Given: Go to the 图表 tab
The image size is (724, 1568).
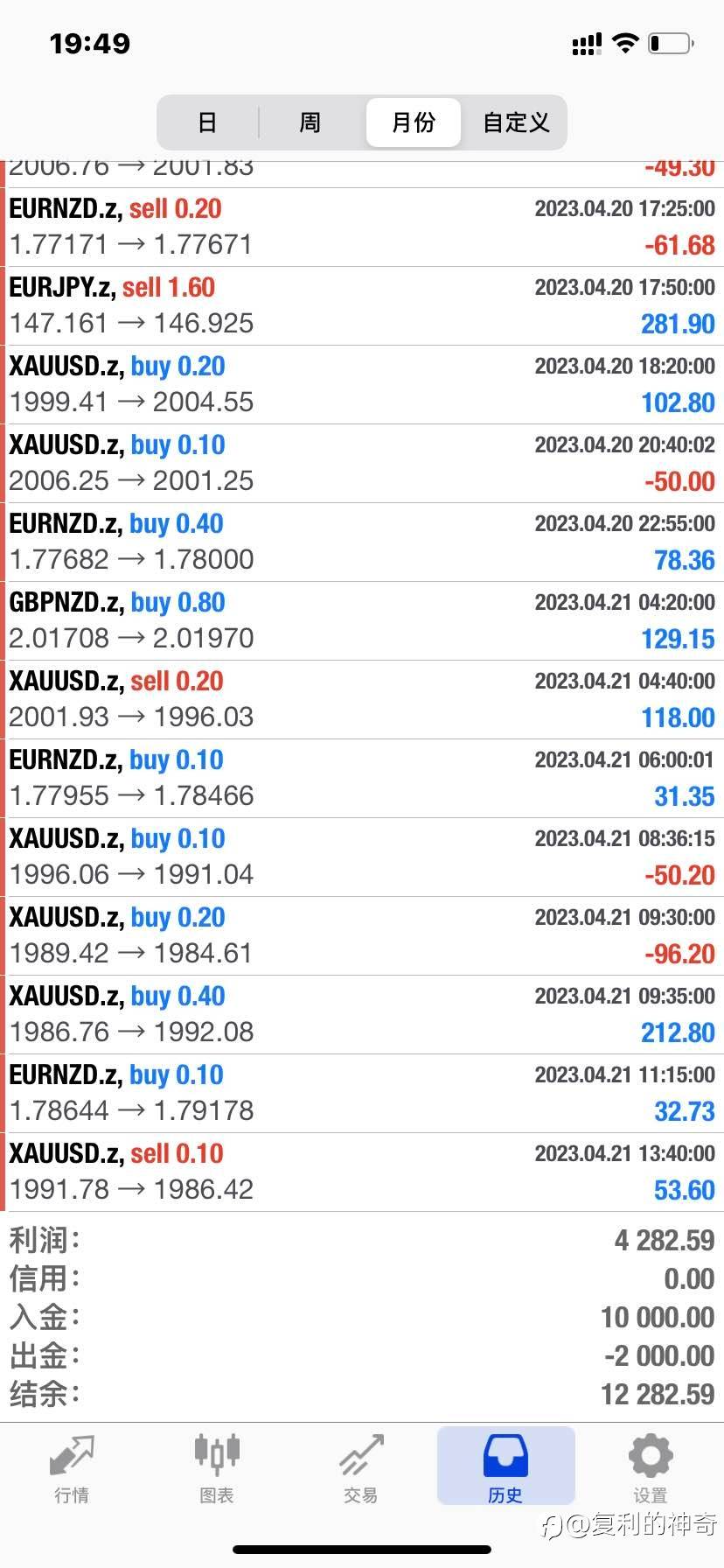Looking at the screenshot, I should pyautogui.click(x=216, y=1468).
